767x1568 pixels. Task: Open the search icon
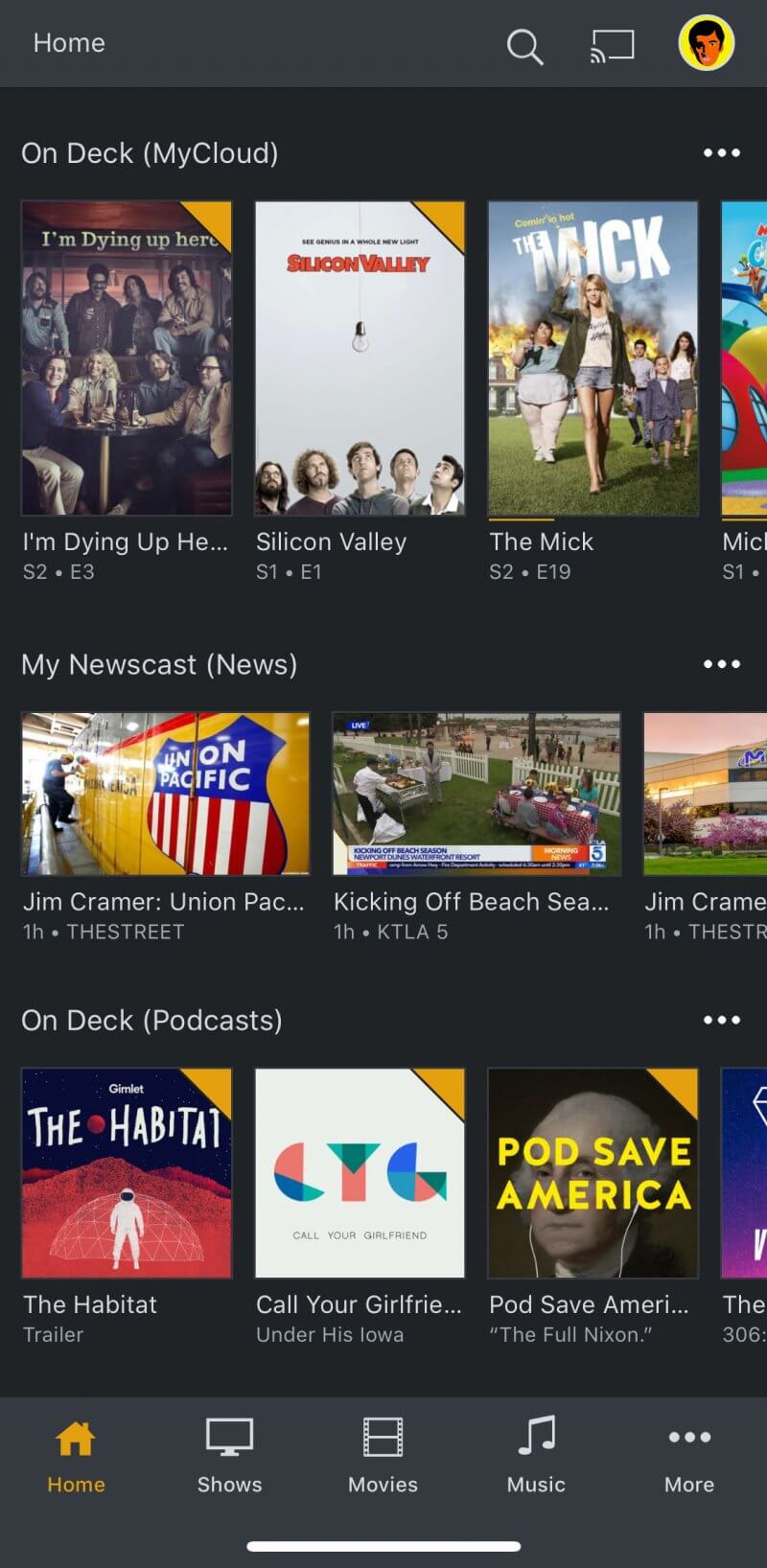524,45
